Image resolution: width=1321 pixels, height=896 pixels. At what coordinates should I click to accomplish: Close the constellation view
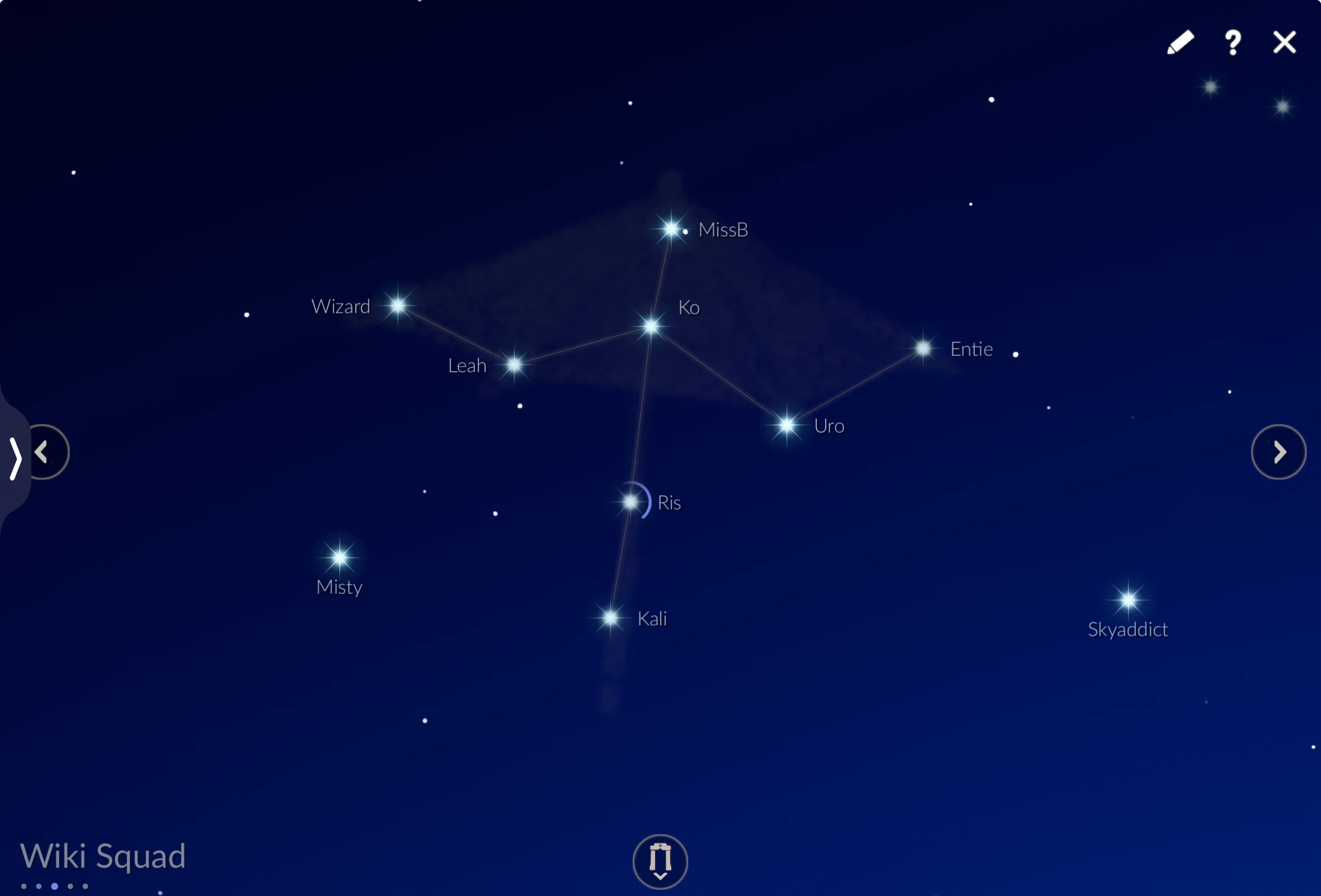pos(1284,43)
